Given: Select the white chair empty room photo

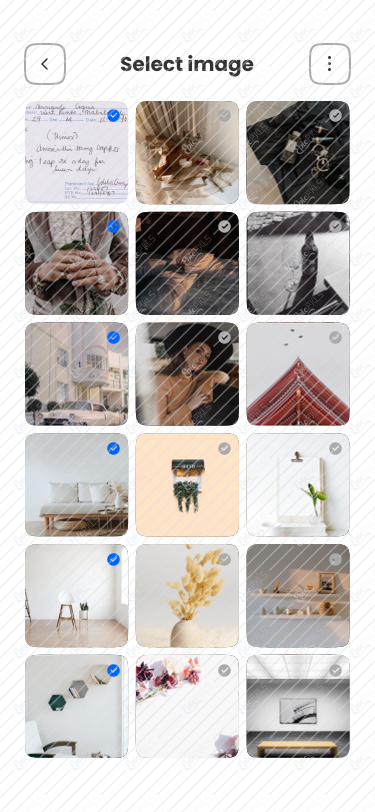Looking at the screenshot, I should (x=77, y=596).
